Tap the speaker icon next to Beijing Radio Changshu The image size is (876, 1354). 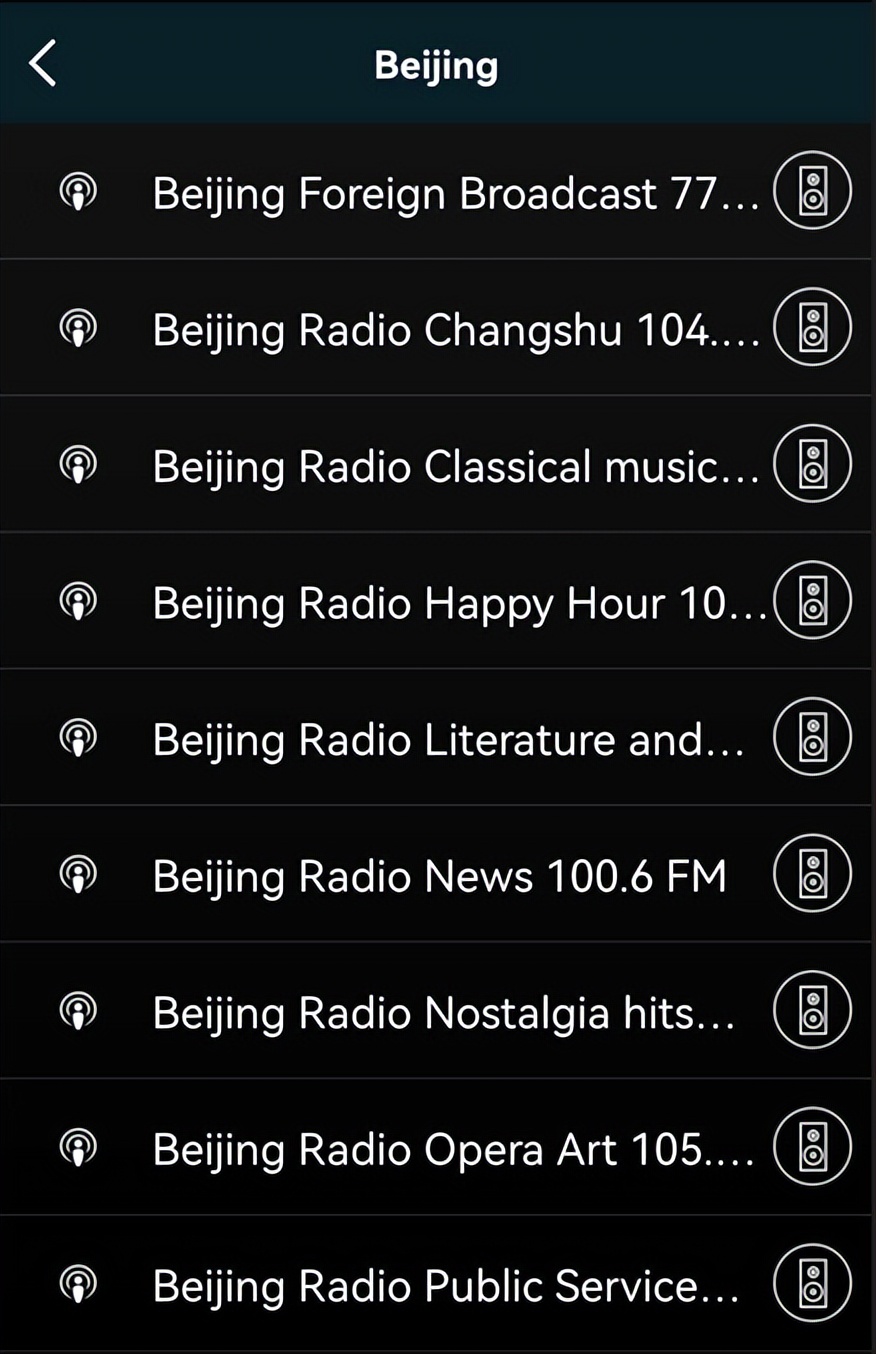coord(812,326)
